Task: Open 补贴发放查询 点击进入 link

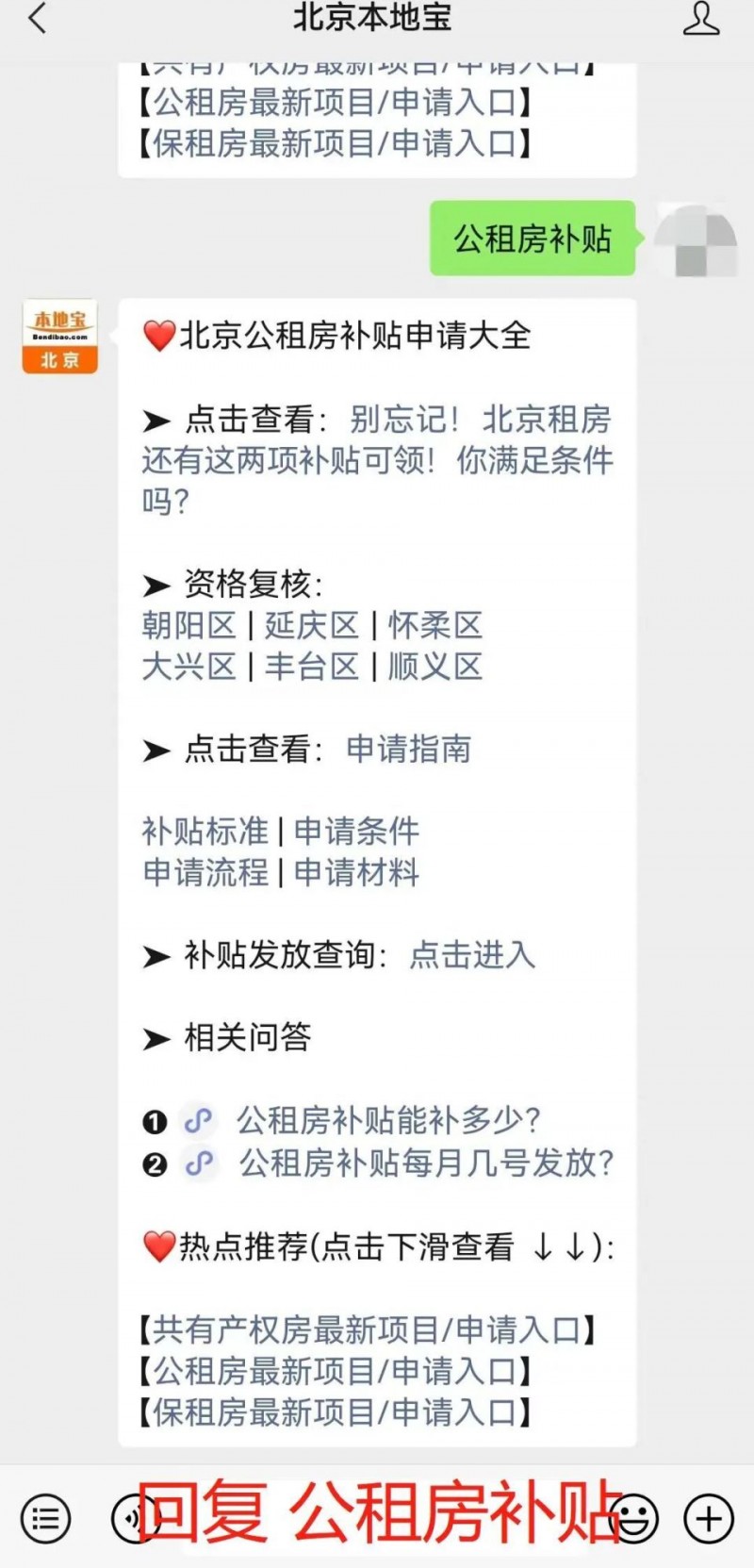Action: pyautogui.click(x=471, y=955)
